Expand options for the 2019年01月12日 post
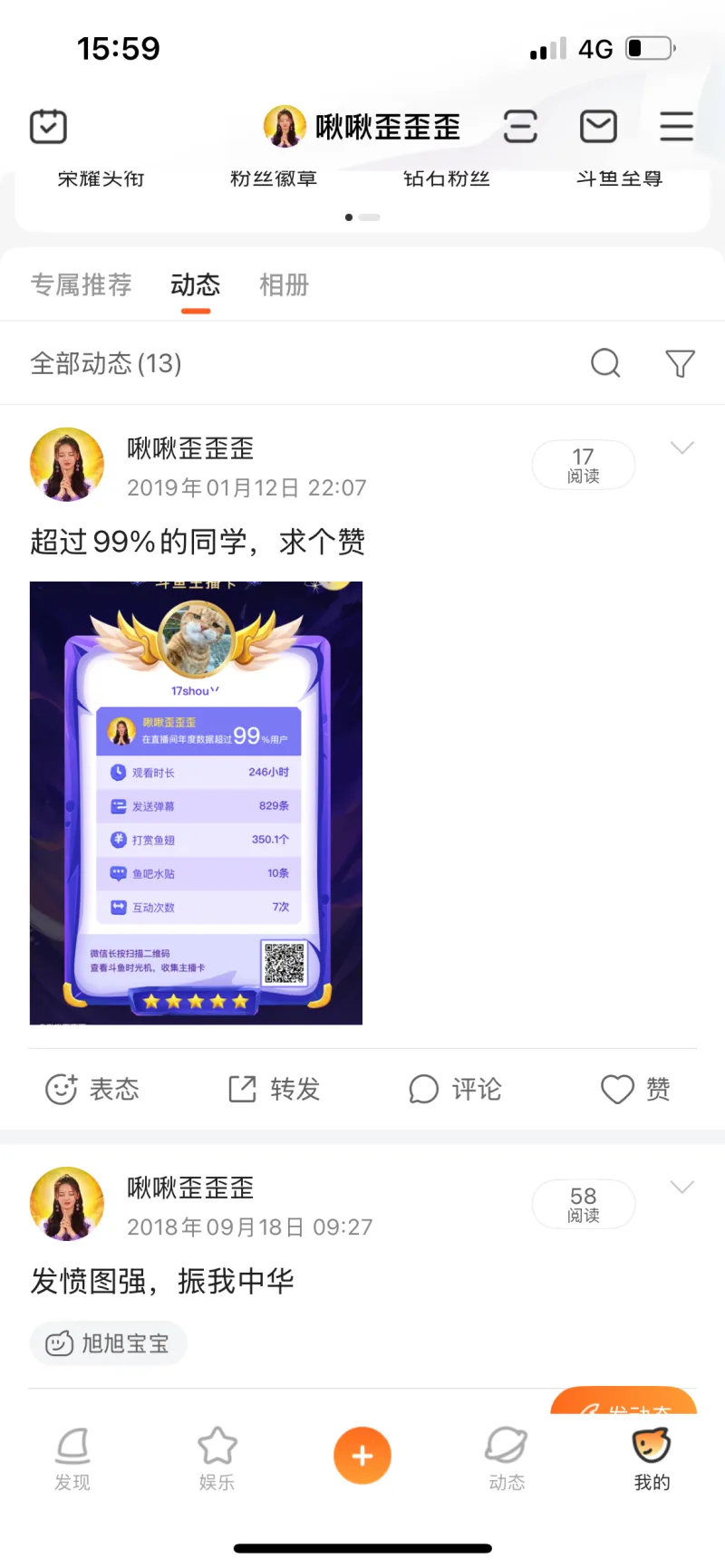Viewport: 725px width, 1568px height. 681,447
